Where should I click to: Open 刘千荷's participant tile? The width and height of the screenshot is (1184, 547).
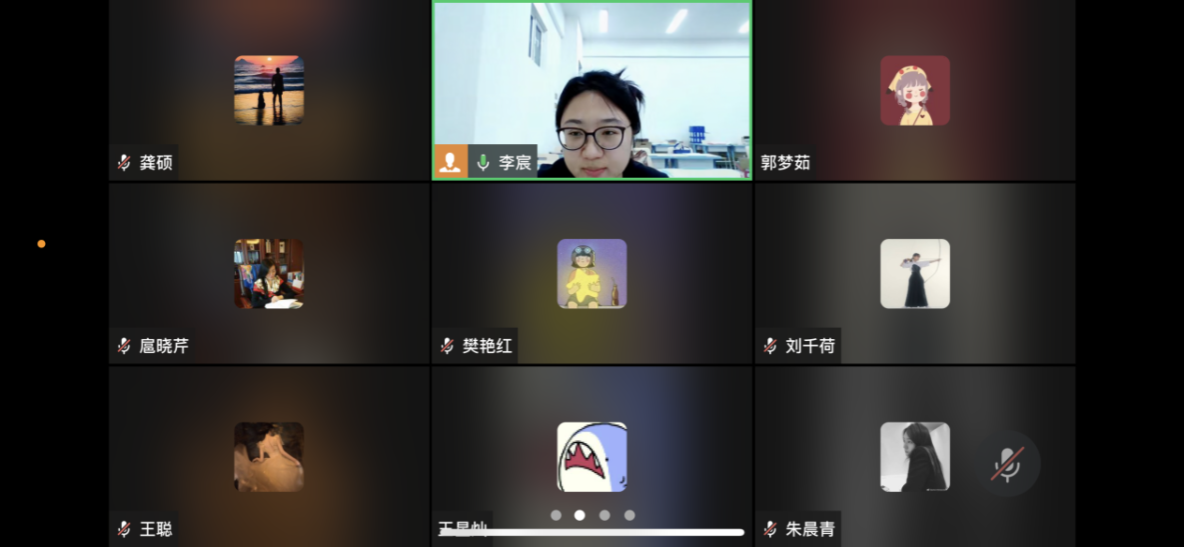pyautogui.click(x=915, y=273)
